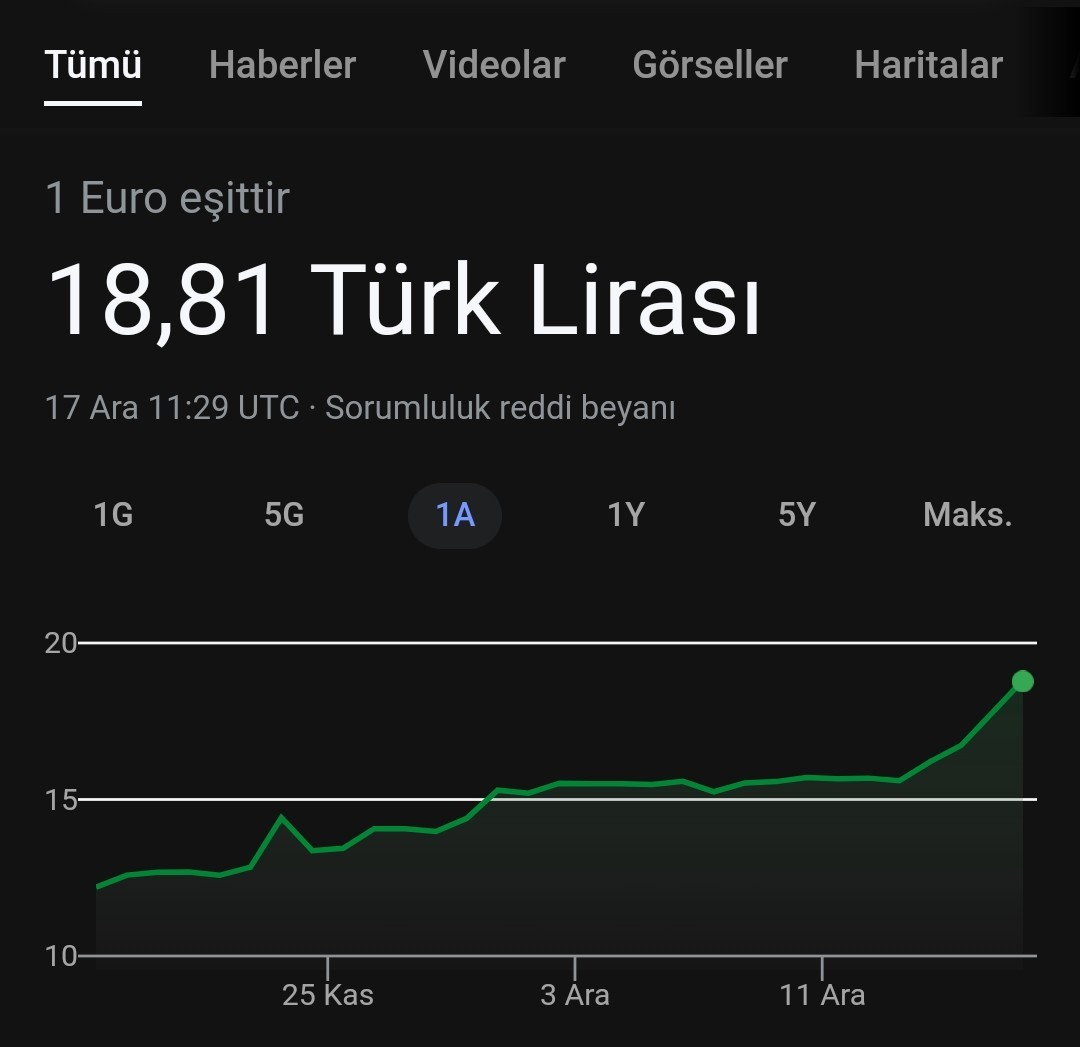View the 5Y chart range

(x=797, y=515)
